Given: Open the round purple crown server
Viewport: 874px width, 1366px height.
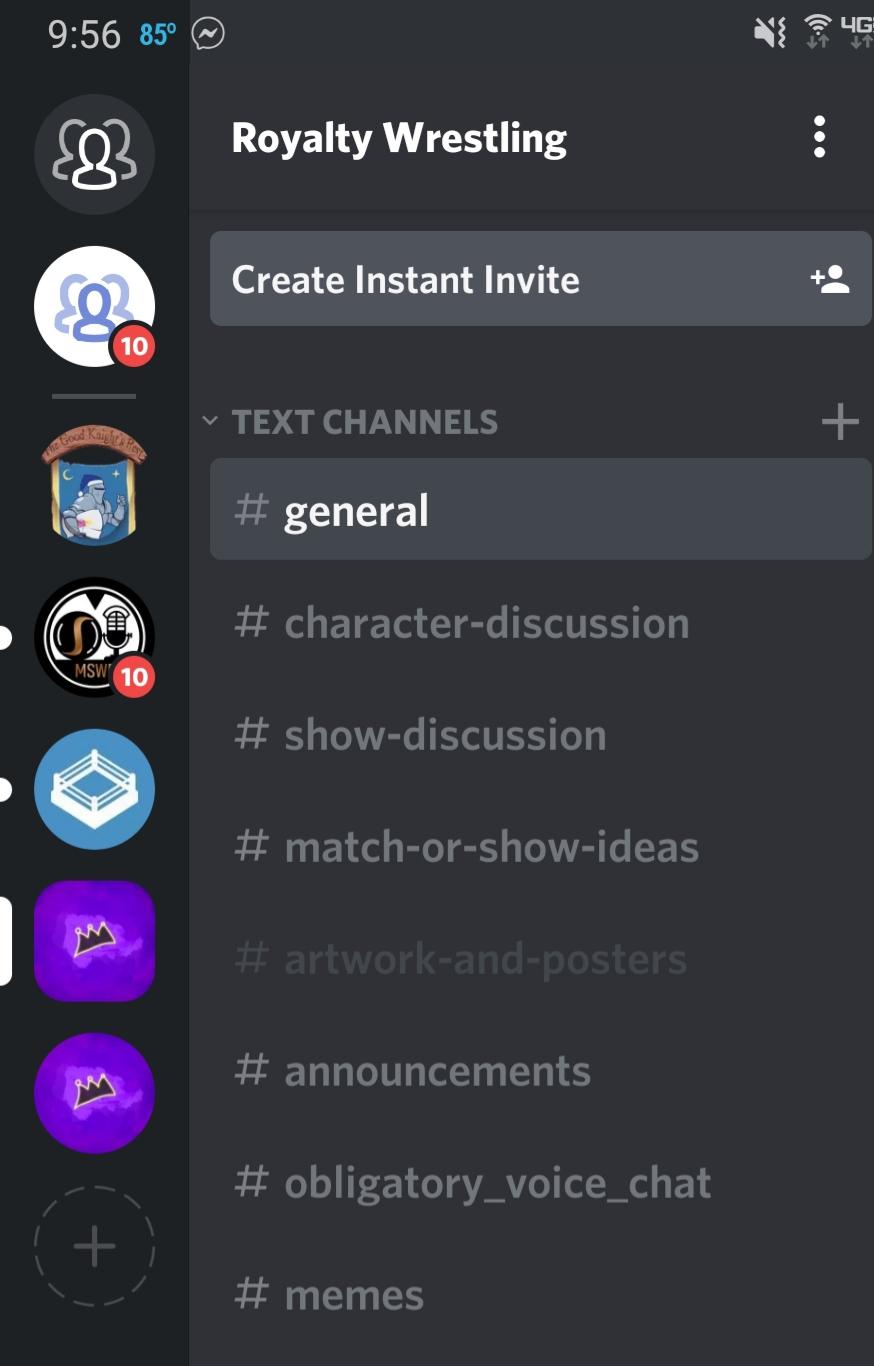Looking at the screenshot, I should 94,1093.
